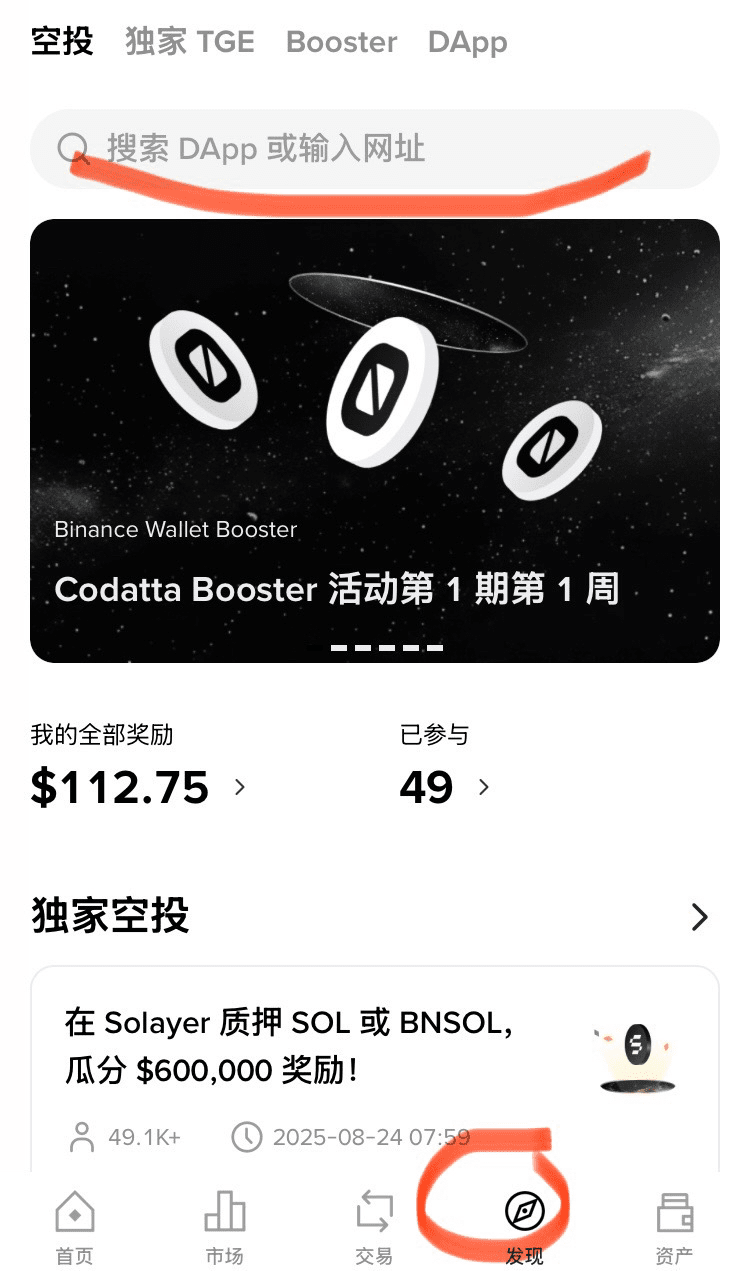Open the DApp tab
This screenshot has height=1271, width=749.
(467, 43)
